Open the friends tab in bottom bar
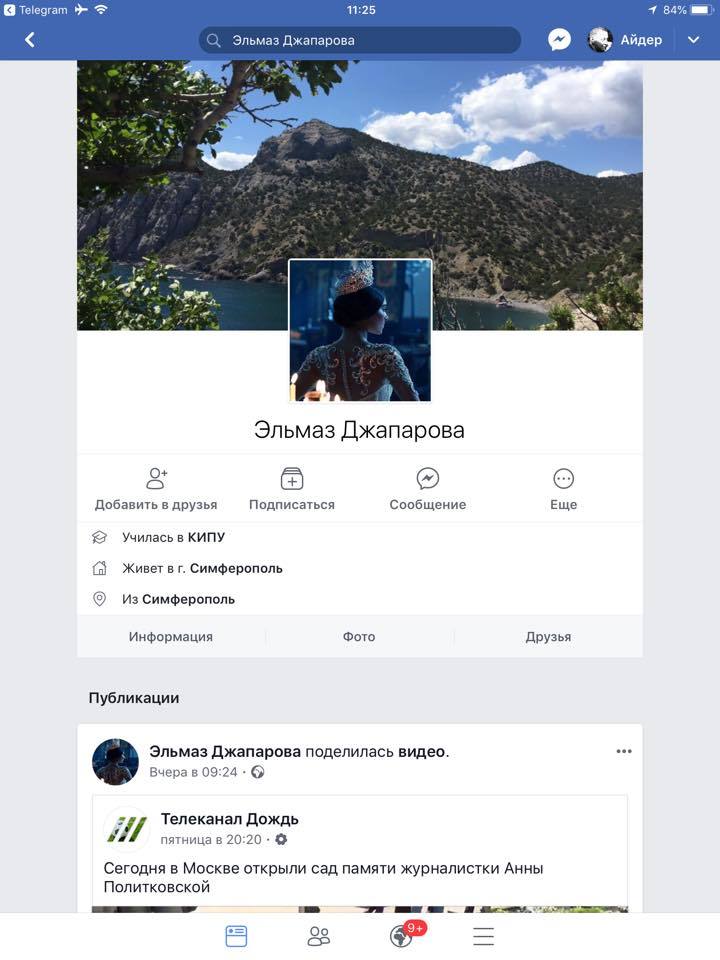Viewport: 720px width, 960px height. coord(319,936)
